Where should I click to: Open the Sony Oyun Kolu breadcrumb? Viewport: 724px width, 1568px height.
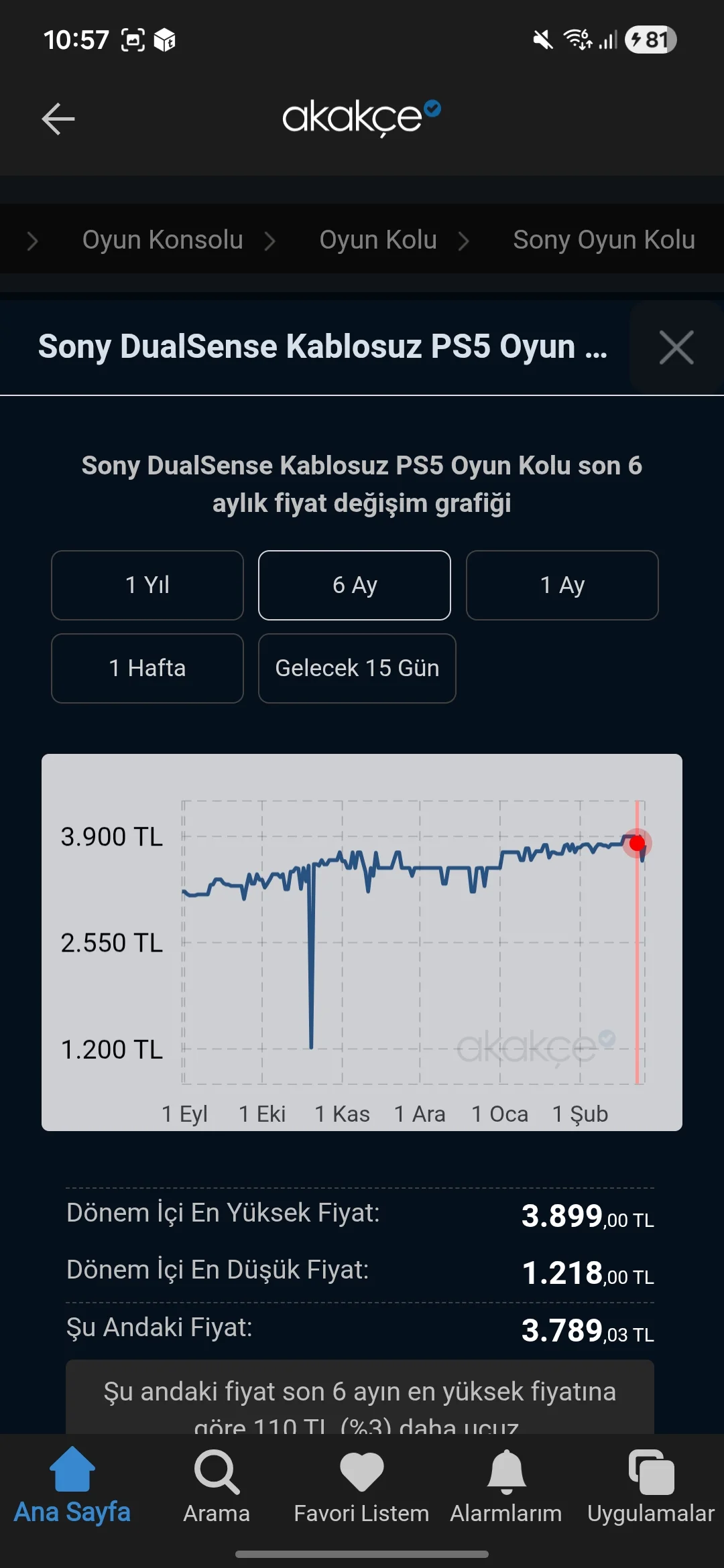click(x=603, y=240)
